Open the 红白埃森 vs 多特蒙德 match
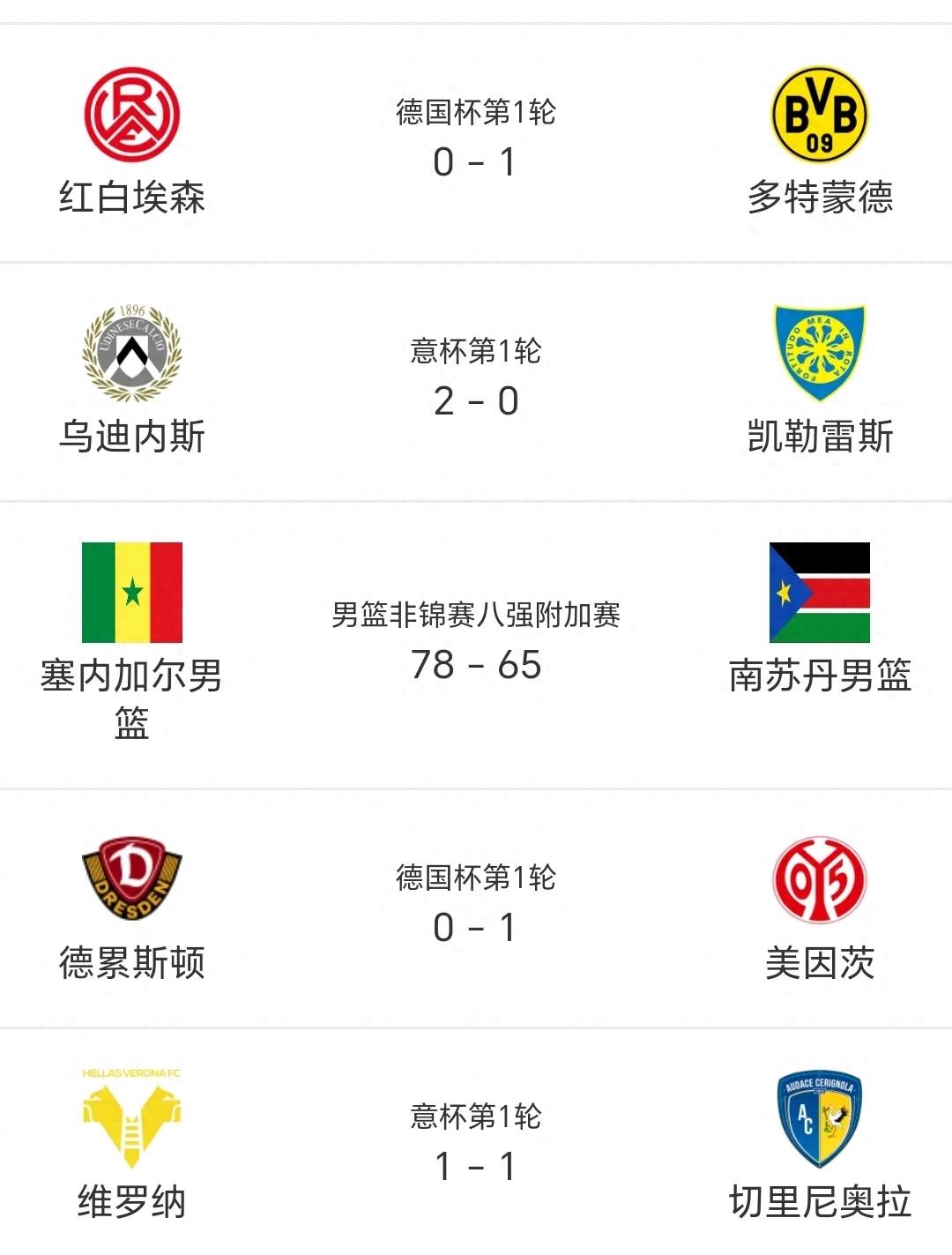 [476, 143]
